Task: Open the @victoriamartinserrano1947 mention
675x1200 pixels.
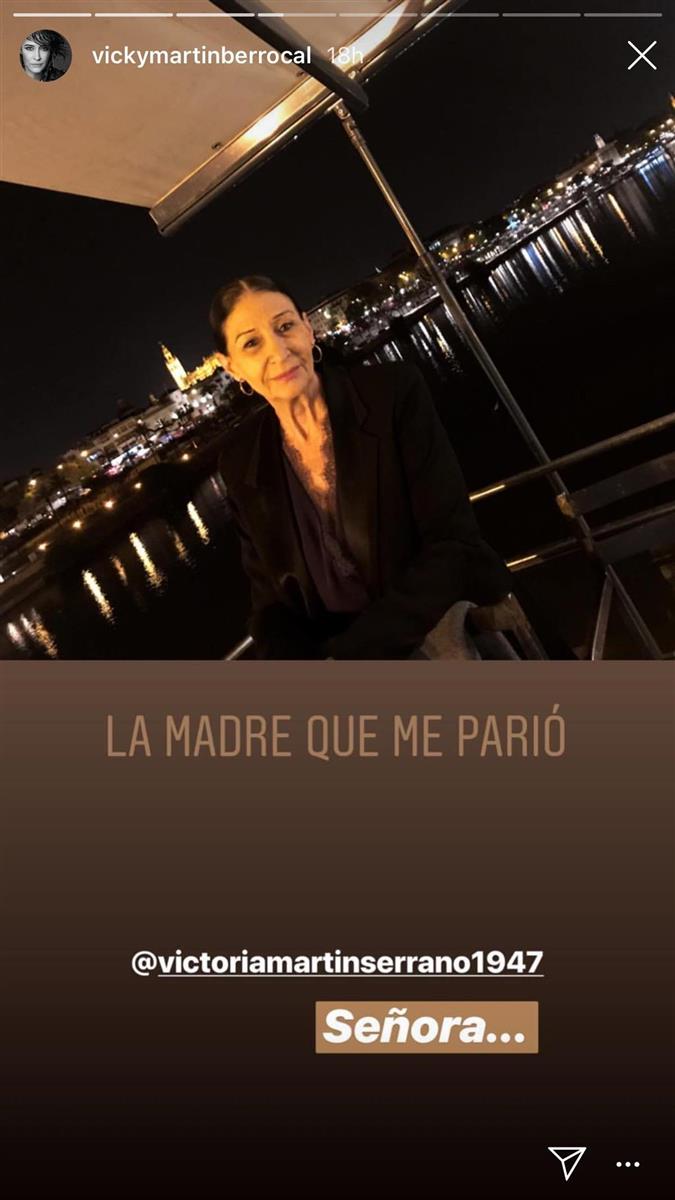Action: click(x=337, y=963)
